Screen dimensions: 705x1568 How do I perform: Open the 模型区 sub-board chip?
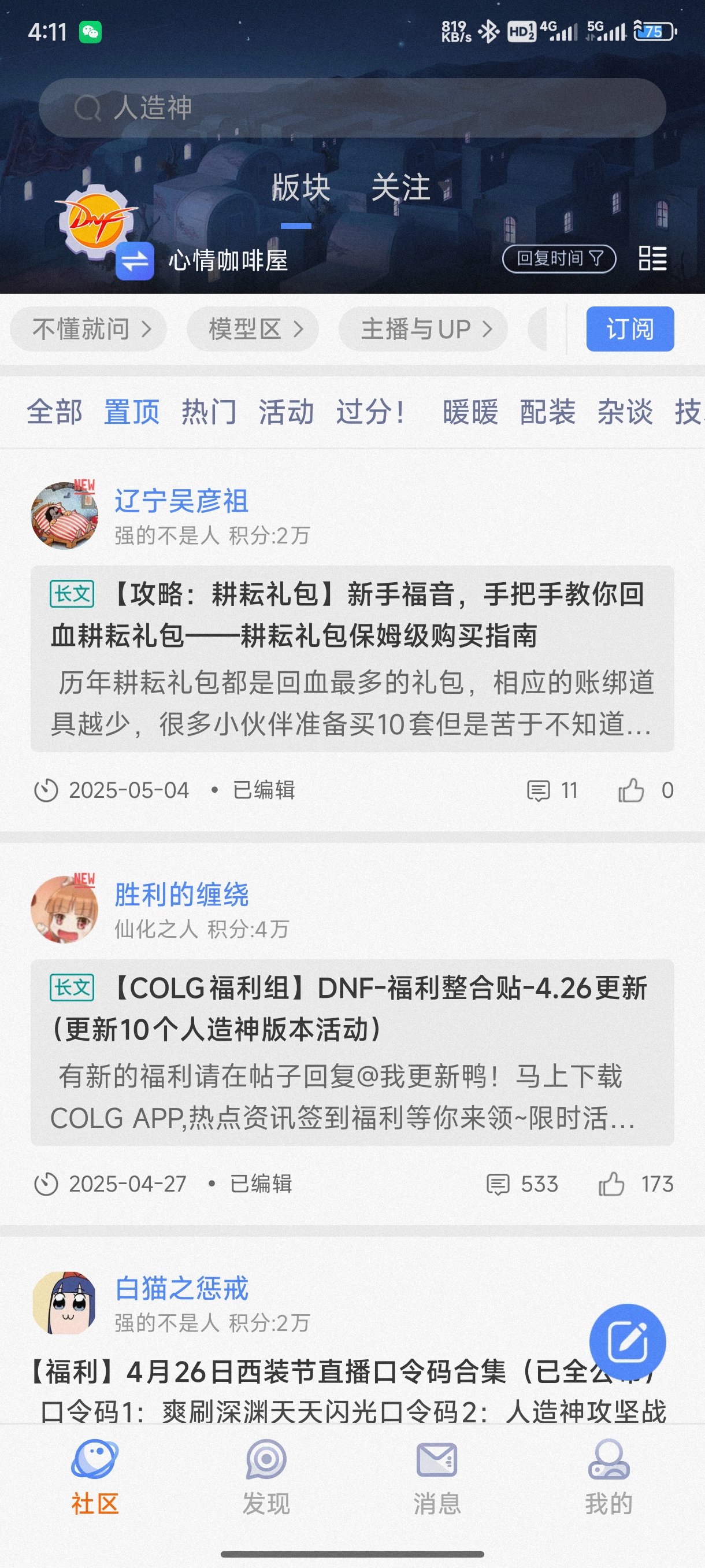253,330
